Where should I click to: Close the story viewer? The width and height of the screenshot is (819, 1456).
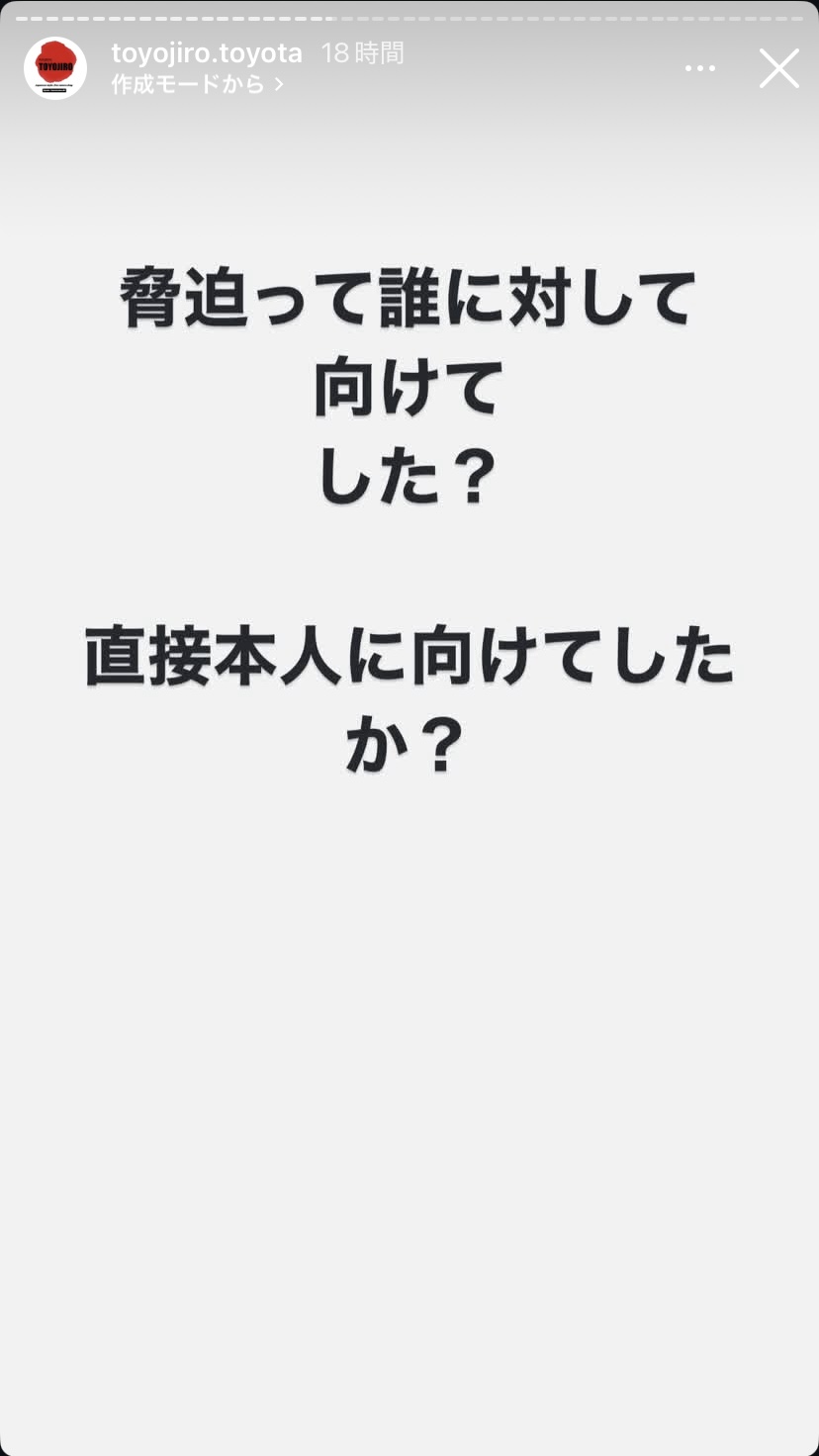[x=778, y=68]
